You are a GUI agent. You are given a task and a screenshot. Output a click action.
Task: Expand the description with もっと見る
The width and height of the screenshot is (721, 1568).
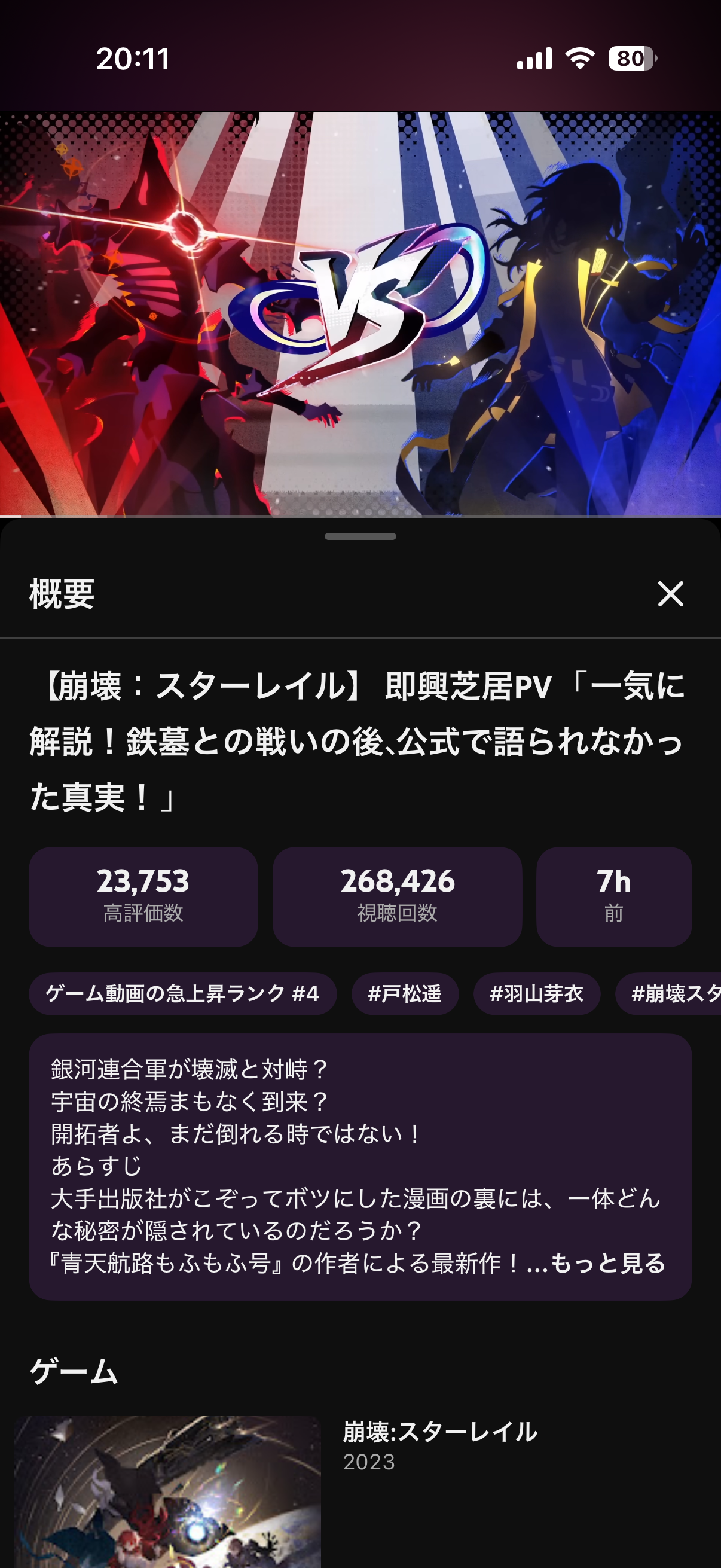click(607, 1263)
